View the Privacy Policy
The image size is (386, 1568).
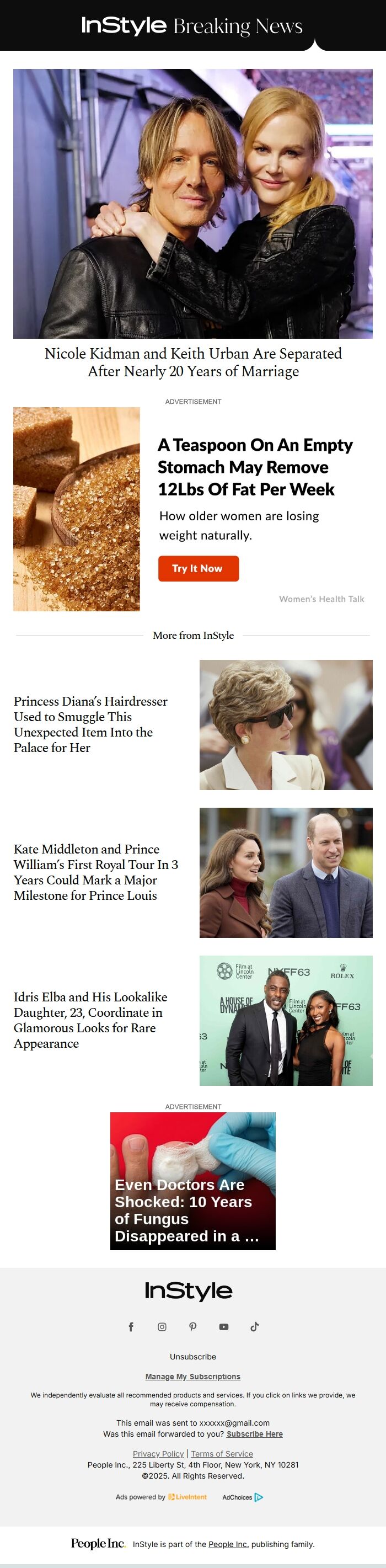pyautogui.click(x=158, y=1454)
